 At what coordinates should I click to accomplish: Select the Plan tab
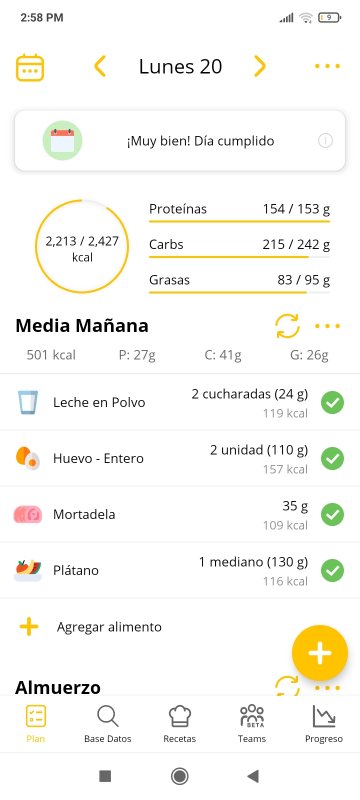coord(36,724)
